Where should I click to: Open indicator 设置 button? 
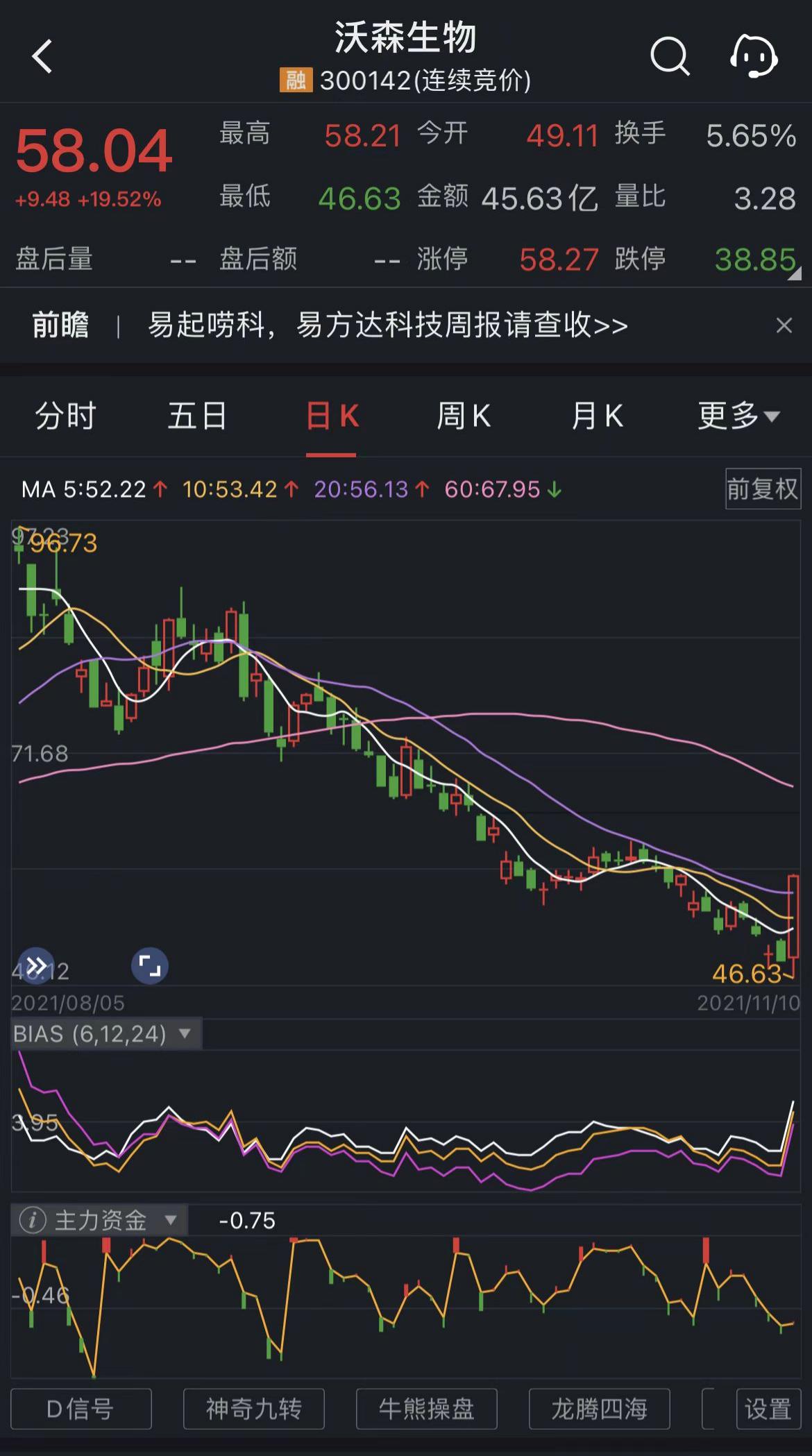(x=768, y=1410)
